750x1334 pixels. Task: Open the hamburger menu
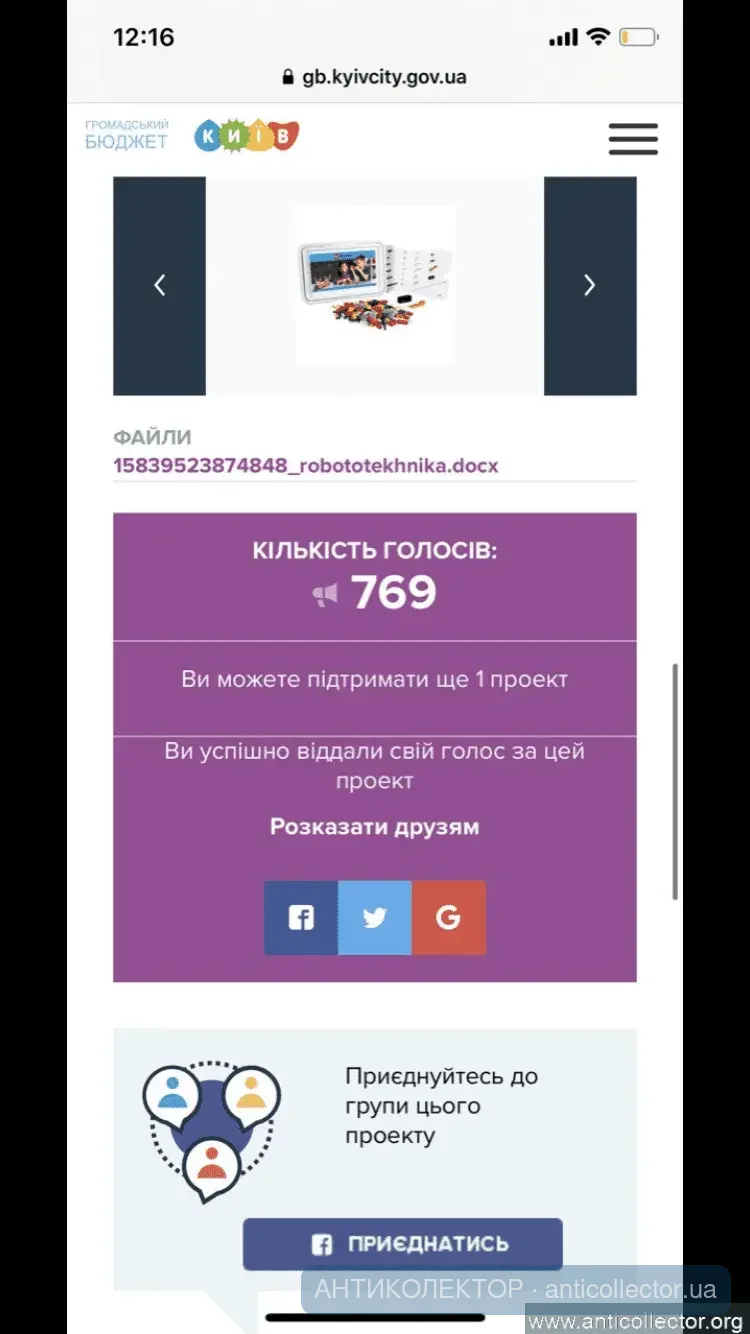pyautogui.click(x=633, y=138)
